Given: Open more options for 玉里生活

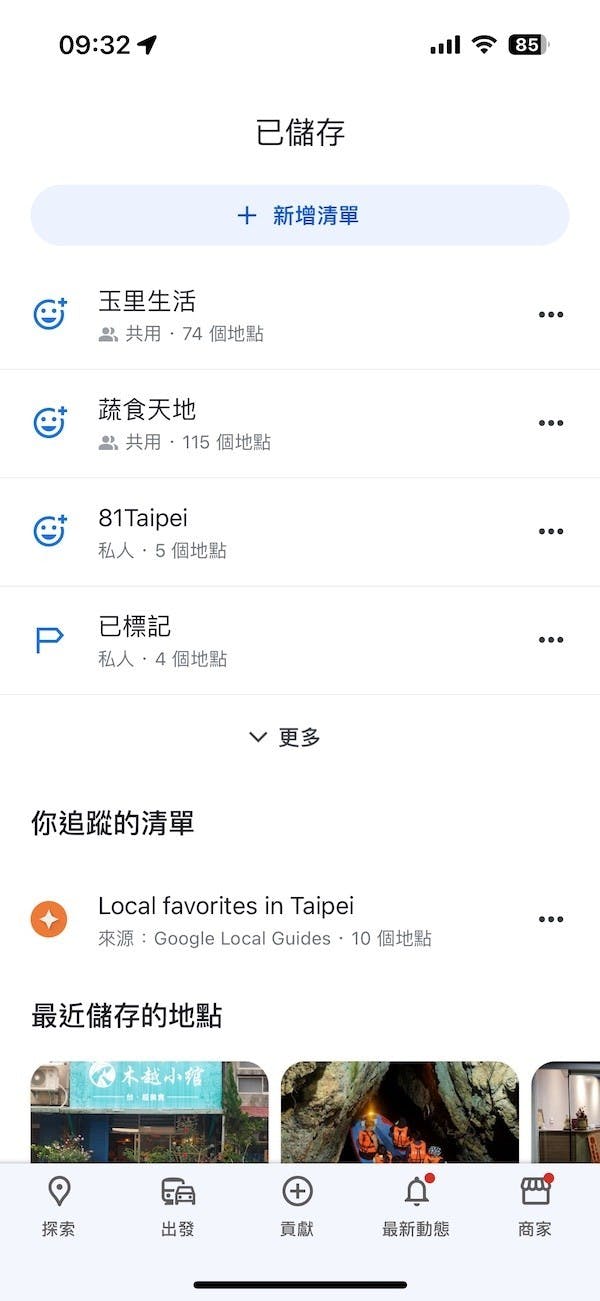Looking at the screenshot, I should pos(551,315).
